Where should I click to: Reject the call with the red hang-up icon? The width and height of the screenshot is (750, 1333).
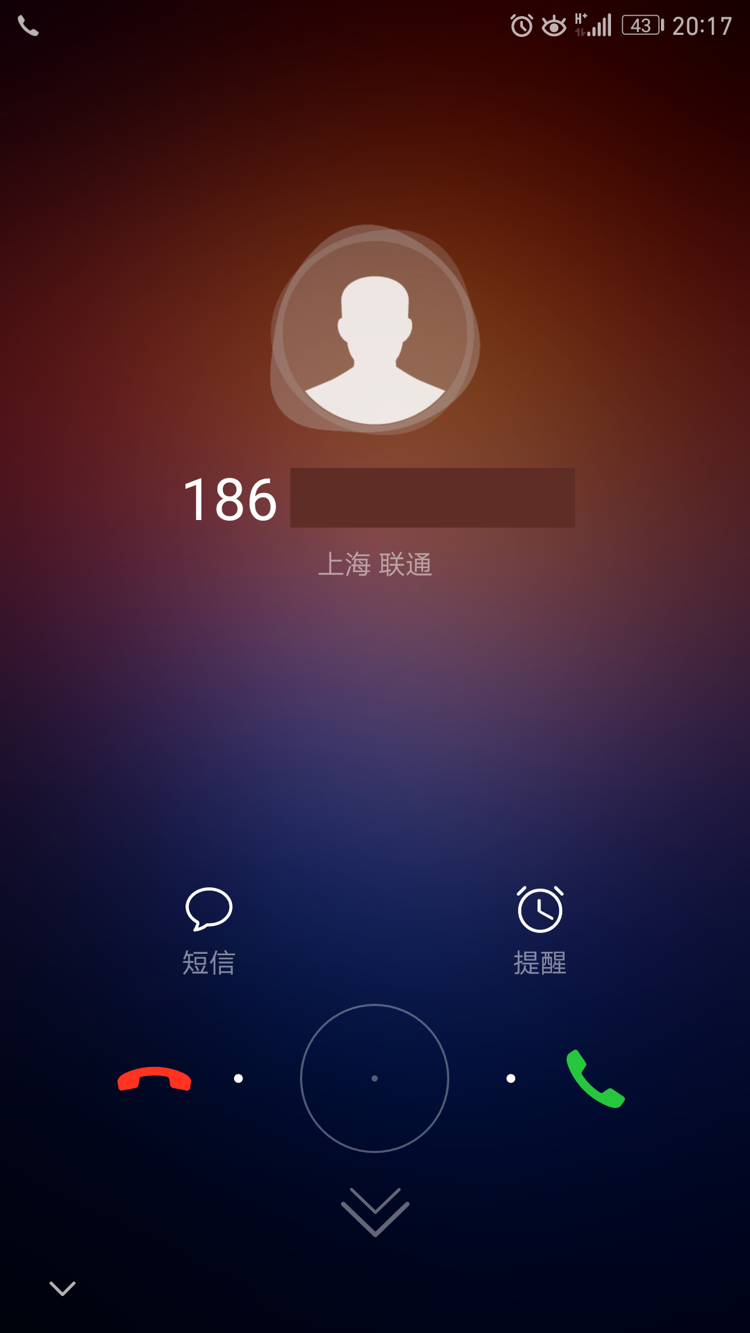[154, 1079]
